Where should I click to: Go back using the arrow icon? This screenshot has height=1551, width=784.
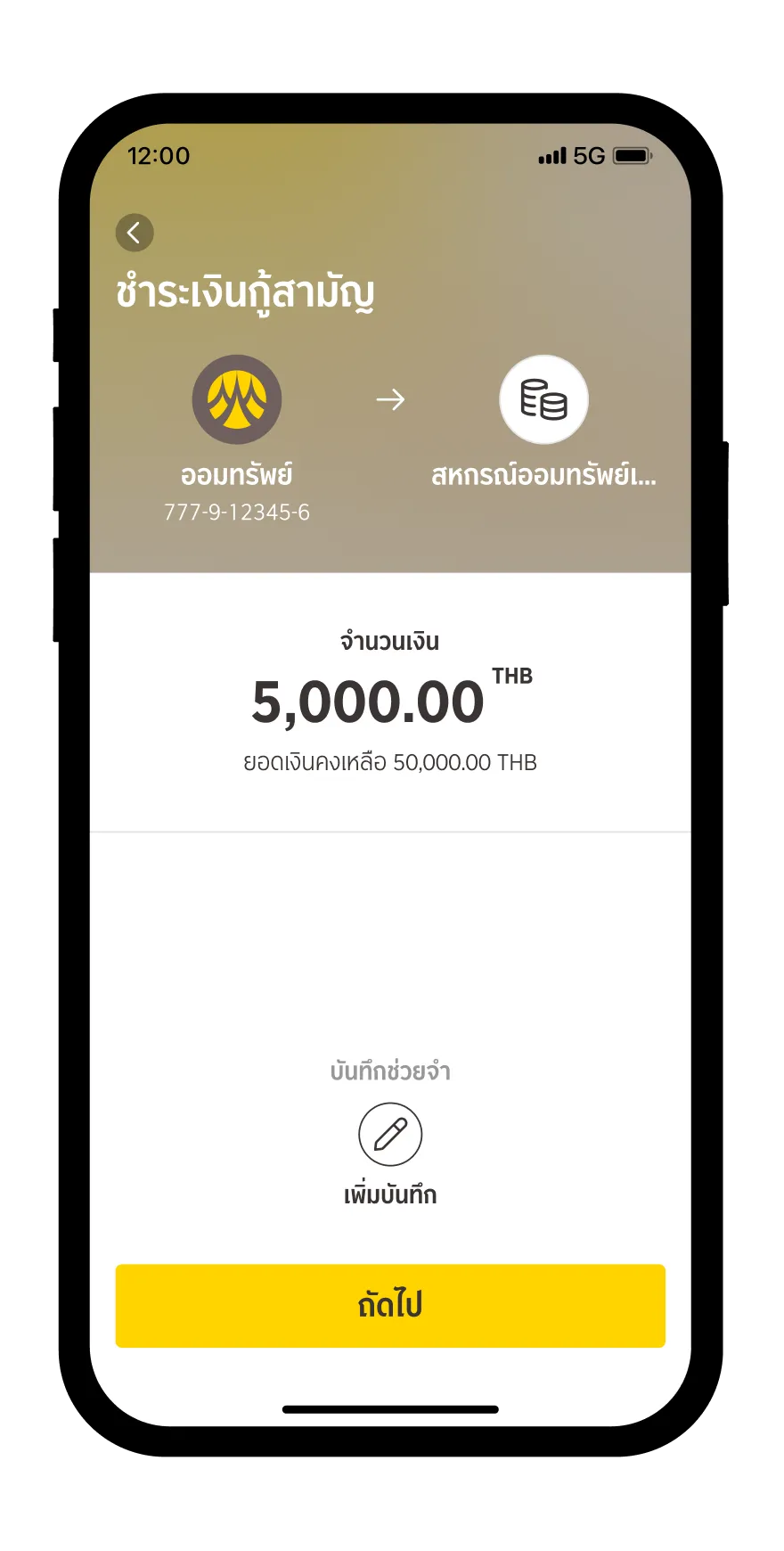tap(135, 234)
